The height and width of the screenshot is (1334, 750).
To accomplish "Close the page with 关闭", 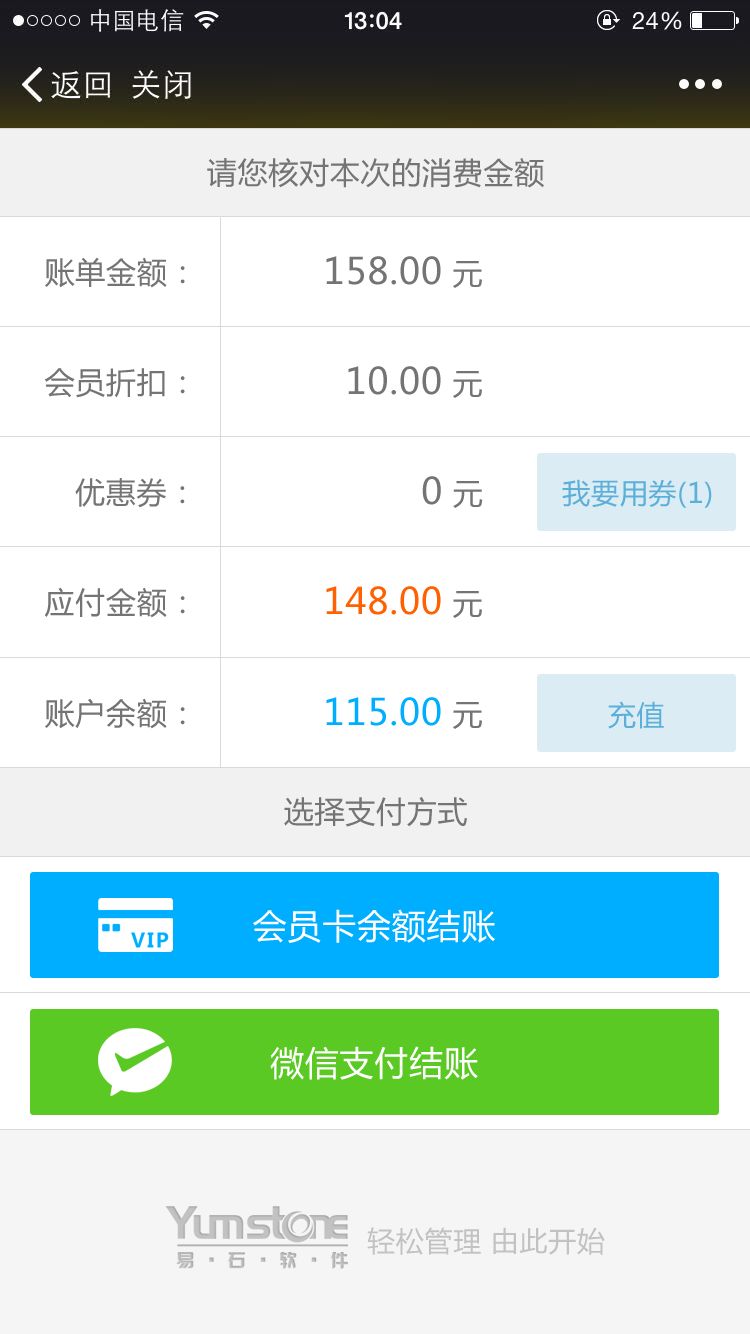I will pos(162,85).
